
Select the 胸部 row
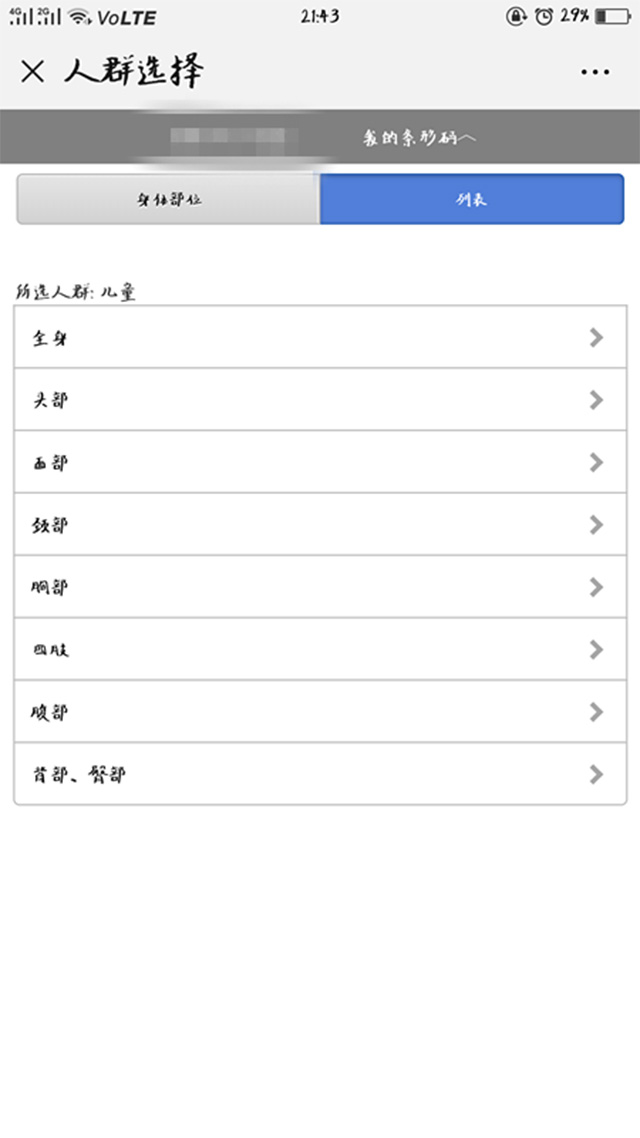[320, 586]
